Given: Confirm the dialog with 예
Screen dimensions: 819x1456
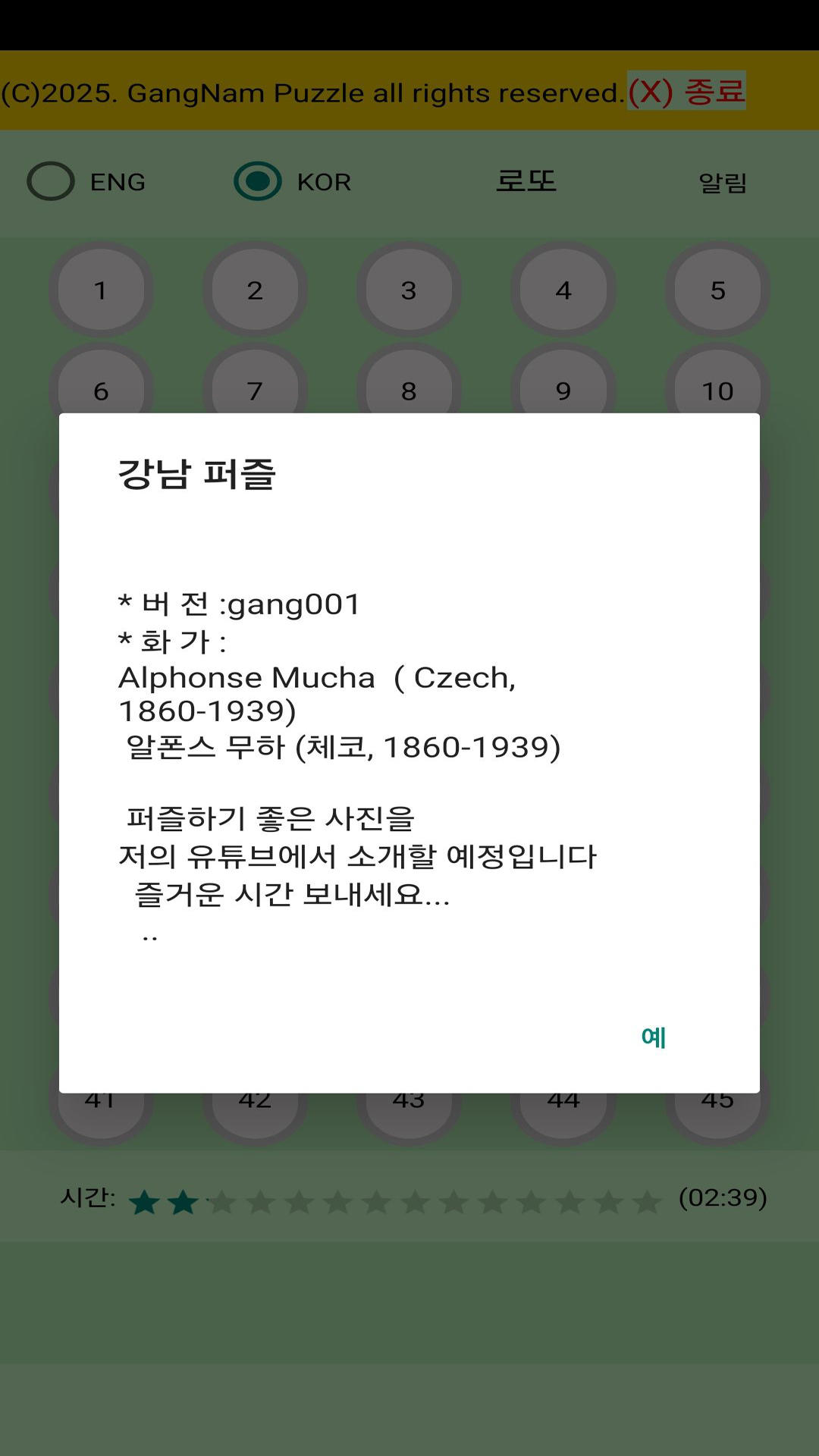Looking at the screenshot, I should pyautogui.click(x=653, y=1037).
